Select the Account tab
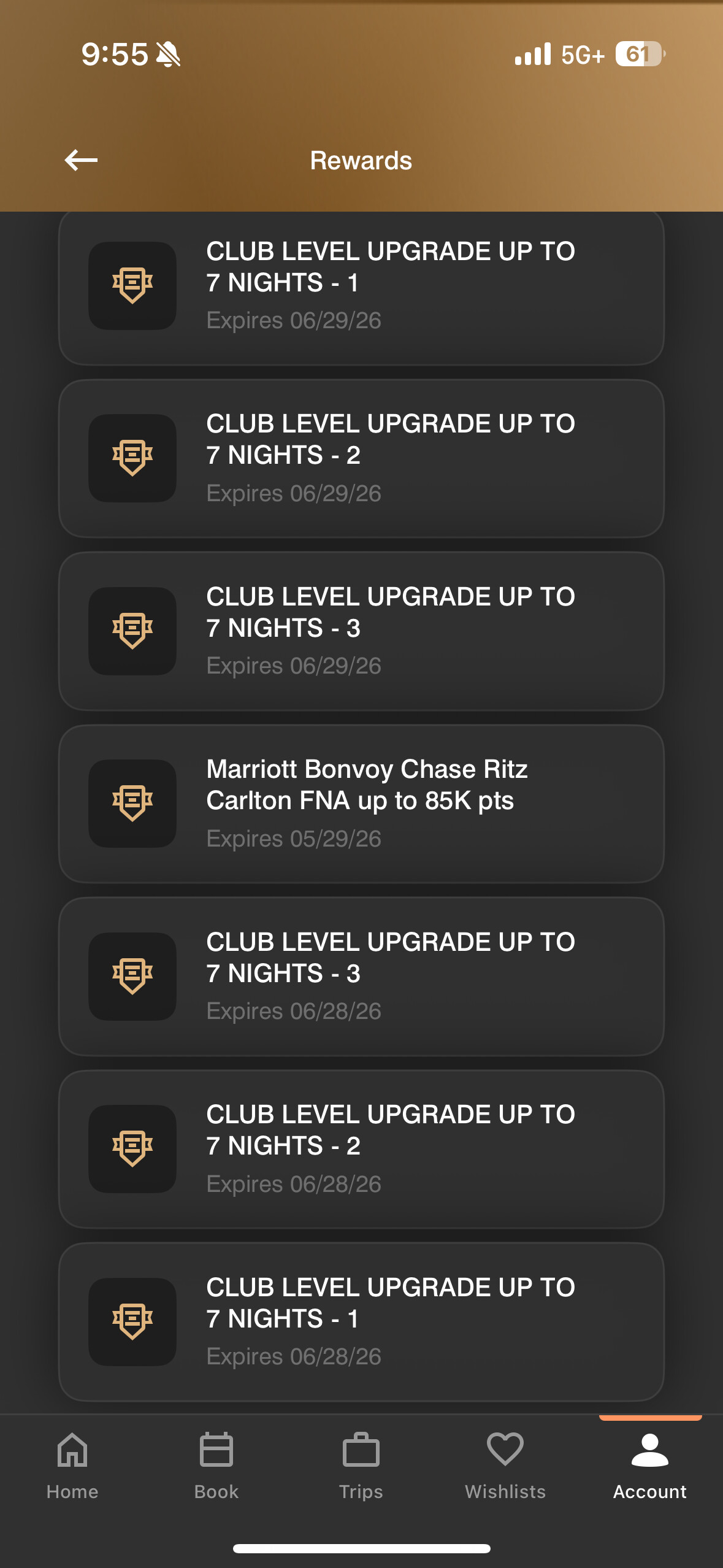This screenshot has height=1568, width=723. [x=650, y=1466]
